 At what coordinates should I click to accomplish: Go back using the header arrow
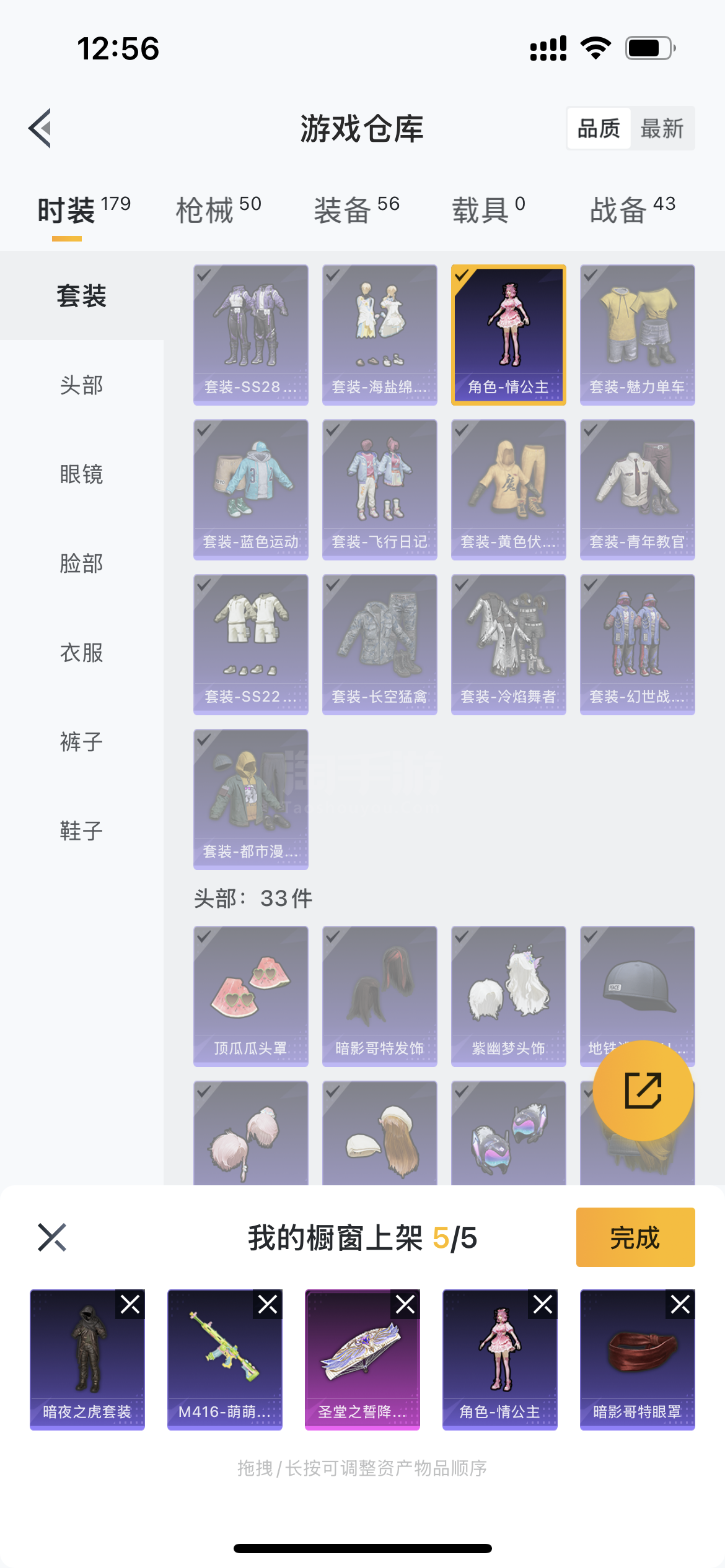click(x=41, y=128)
